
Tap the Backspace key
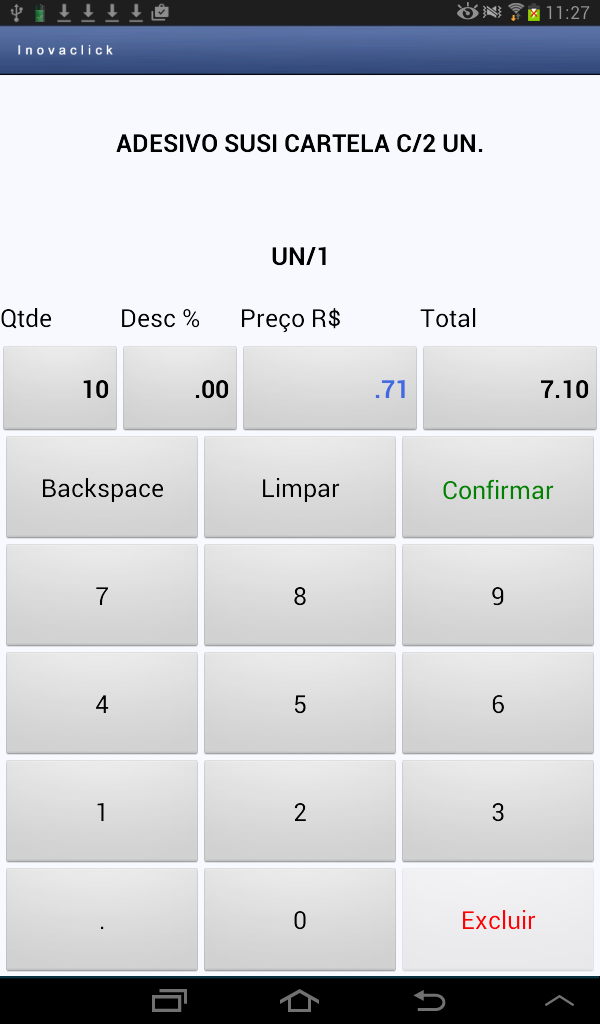pos(102,488)
